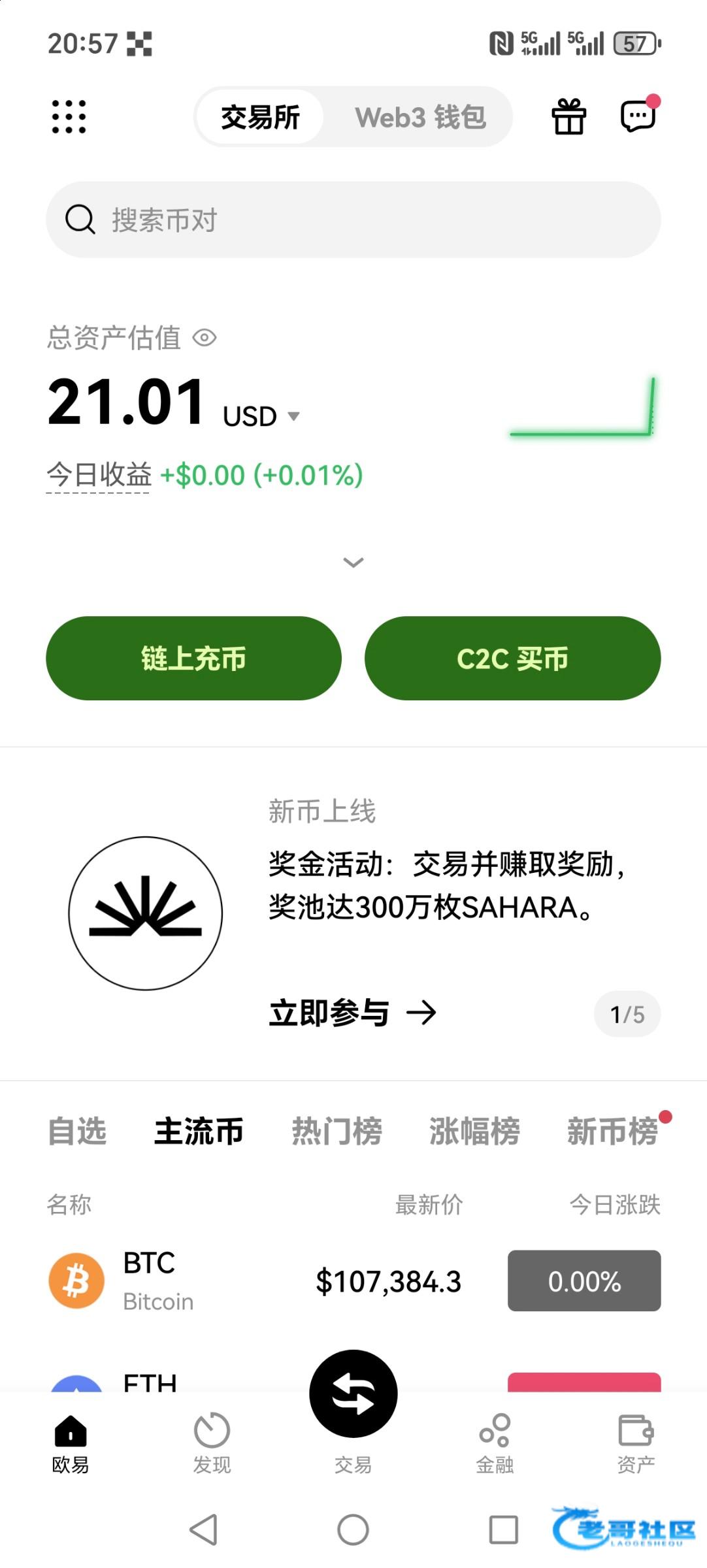This screenshot has height=1568, width=707.
Task: Select the 新币榜 tab
Action: [x=612, y=1132]
